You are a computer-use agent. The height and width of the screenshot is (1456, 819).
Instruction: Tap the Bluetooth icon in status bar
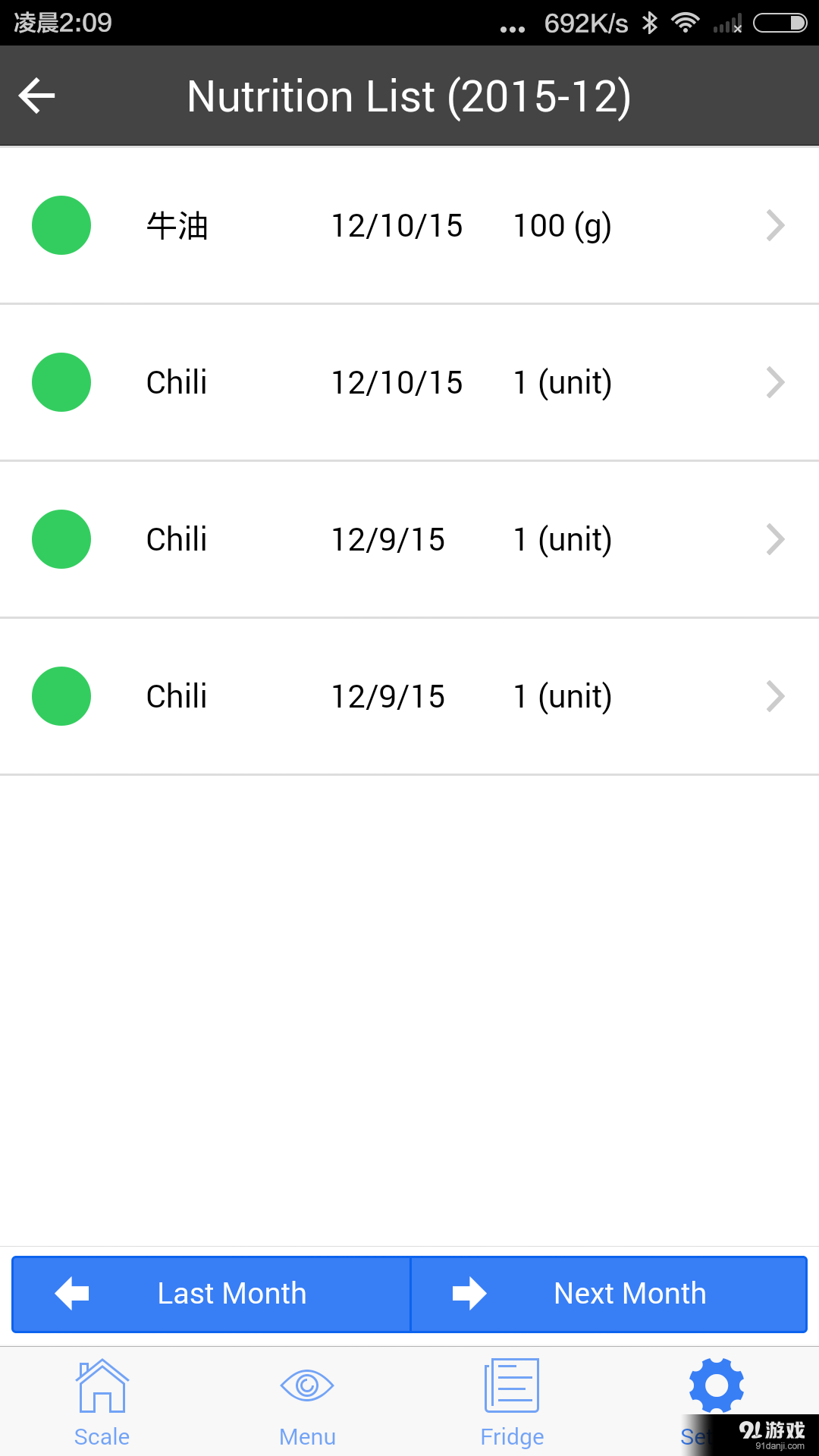(650, 23)
